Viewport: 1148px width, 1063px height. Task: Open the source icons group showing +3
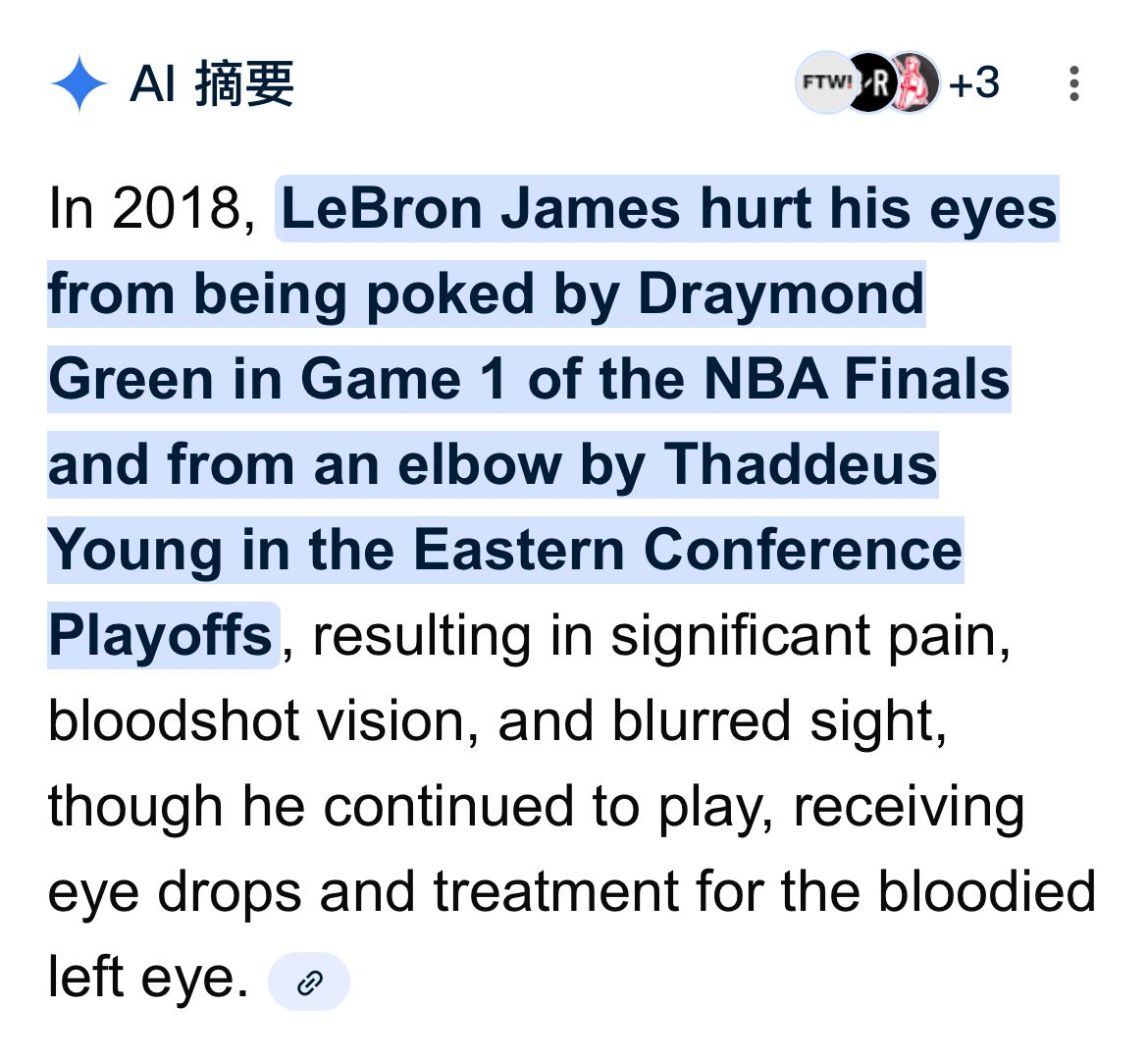pos(896,83)
